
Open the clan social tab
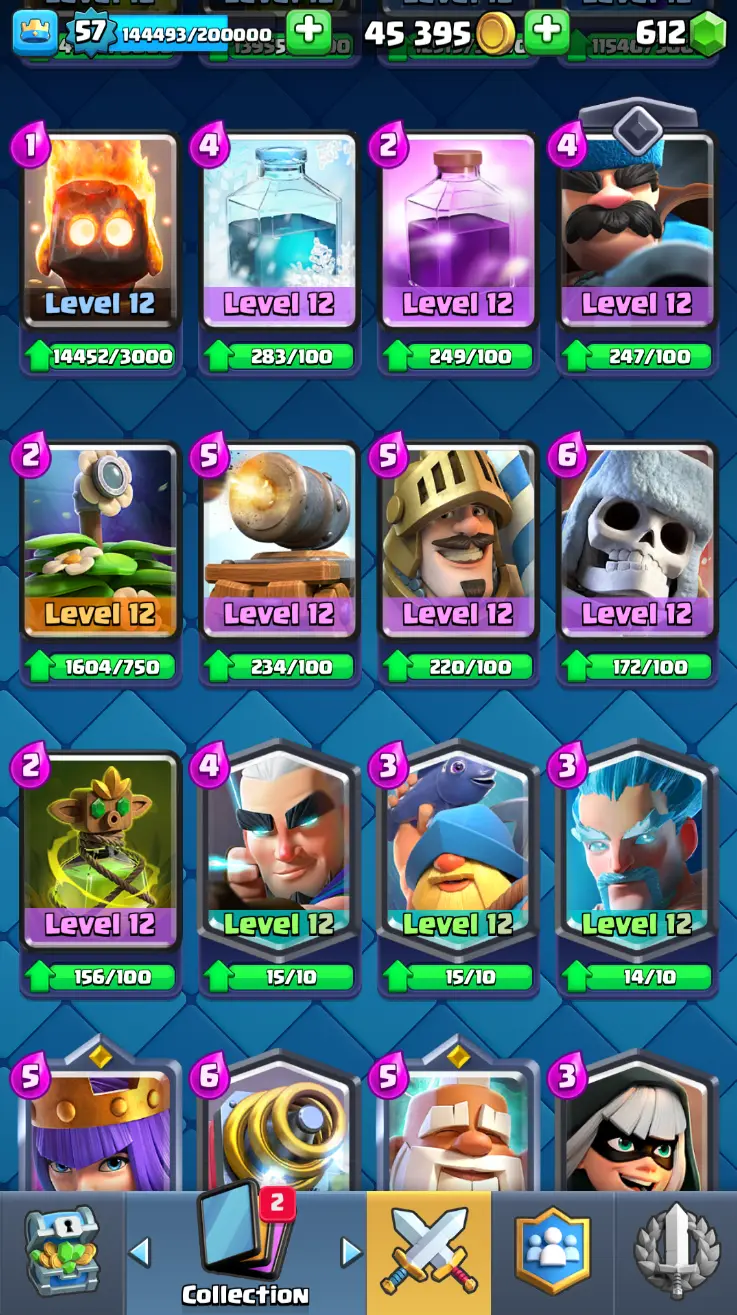tap(552, 1252)
